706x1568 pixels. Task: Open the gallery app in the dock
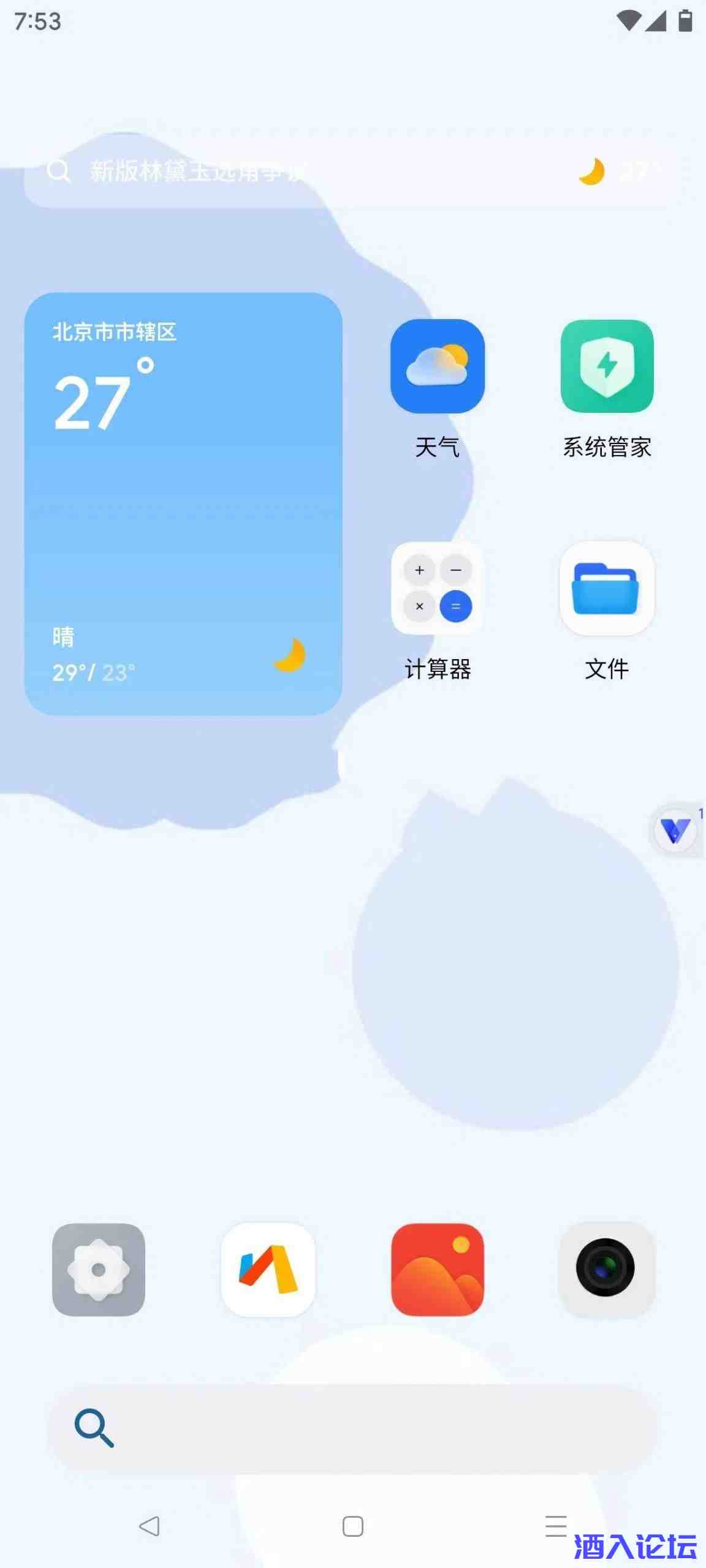point(438,1270)
